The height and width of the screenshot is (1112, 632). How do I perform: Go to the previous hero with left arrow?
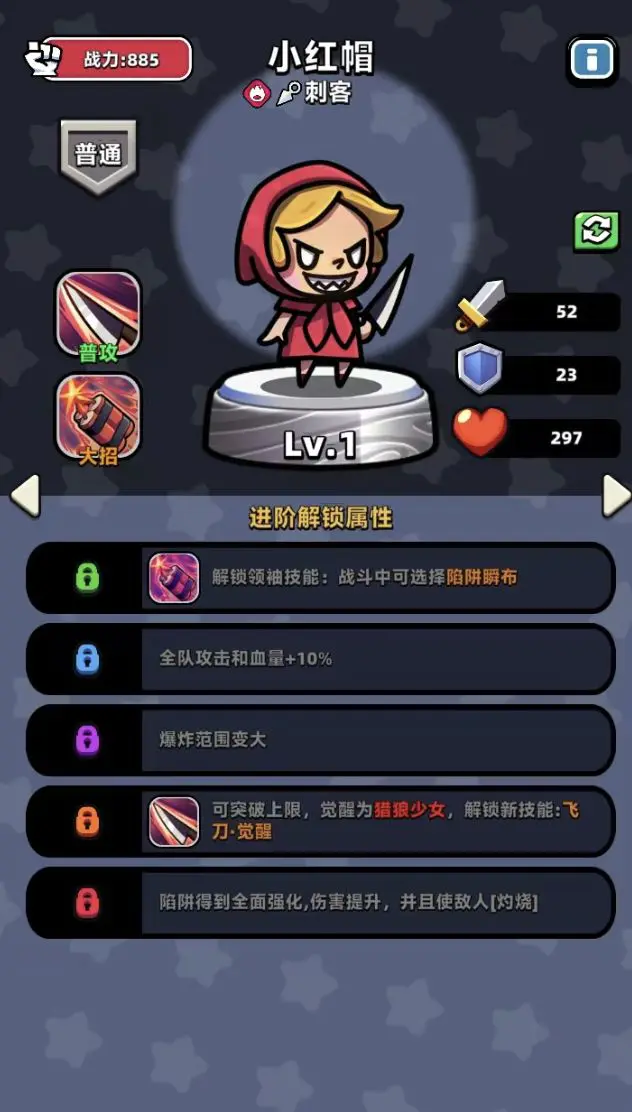pyautogui.click(x=24, y=495)
